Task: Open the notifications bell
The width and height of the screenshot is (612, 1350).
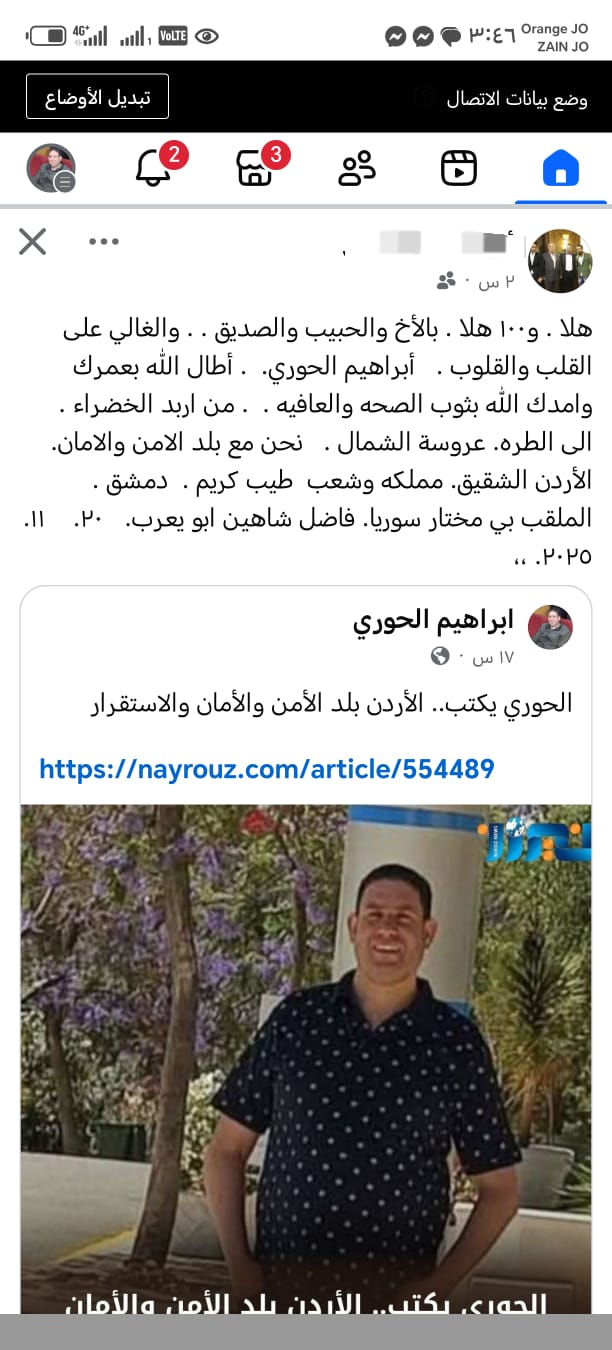Action: tap(153, 169)
